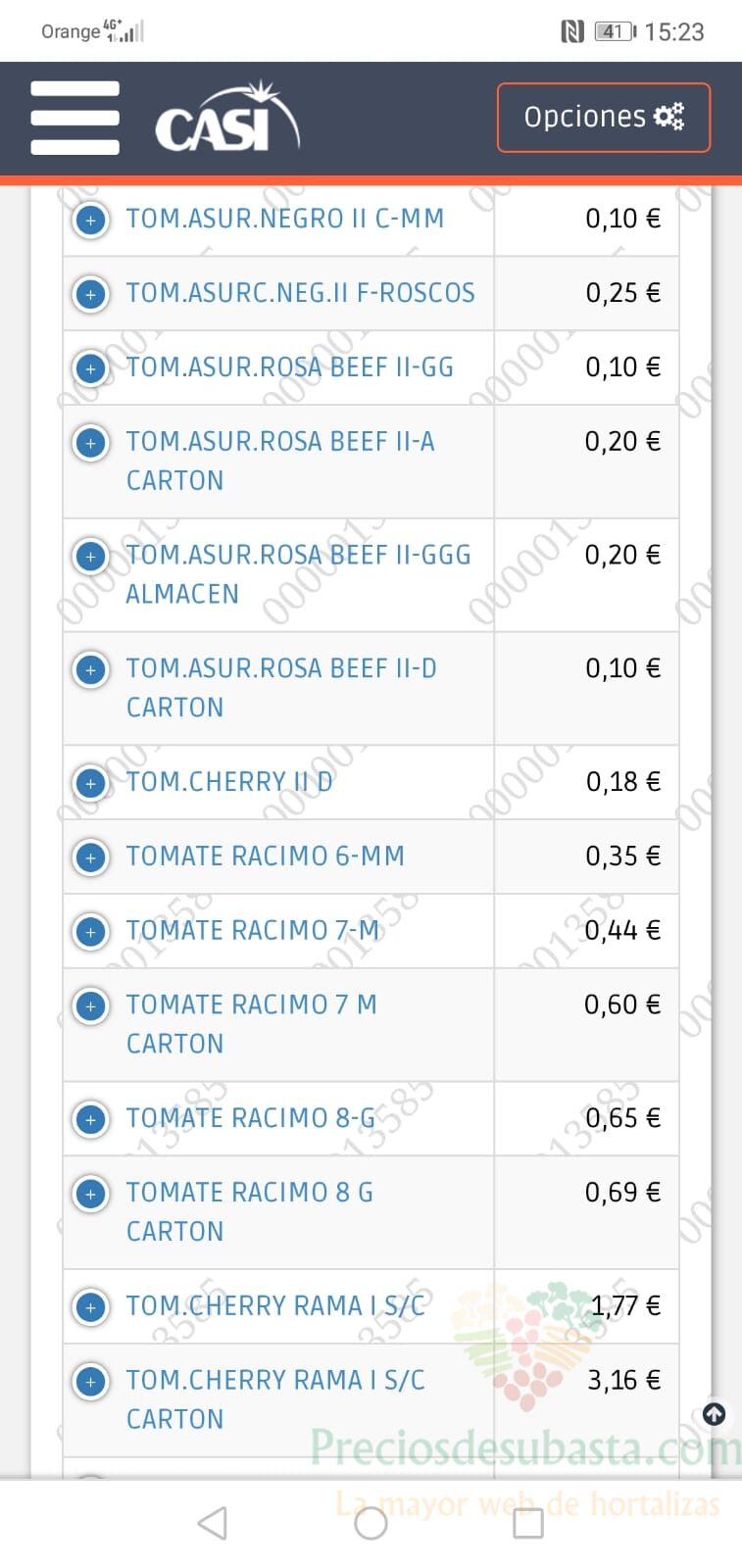Tap the back-to-top arrow button
The height and width of the screenshot is (1568, 742).
click(715, 1414)
